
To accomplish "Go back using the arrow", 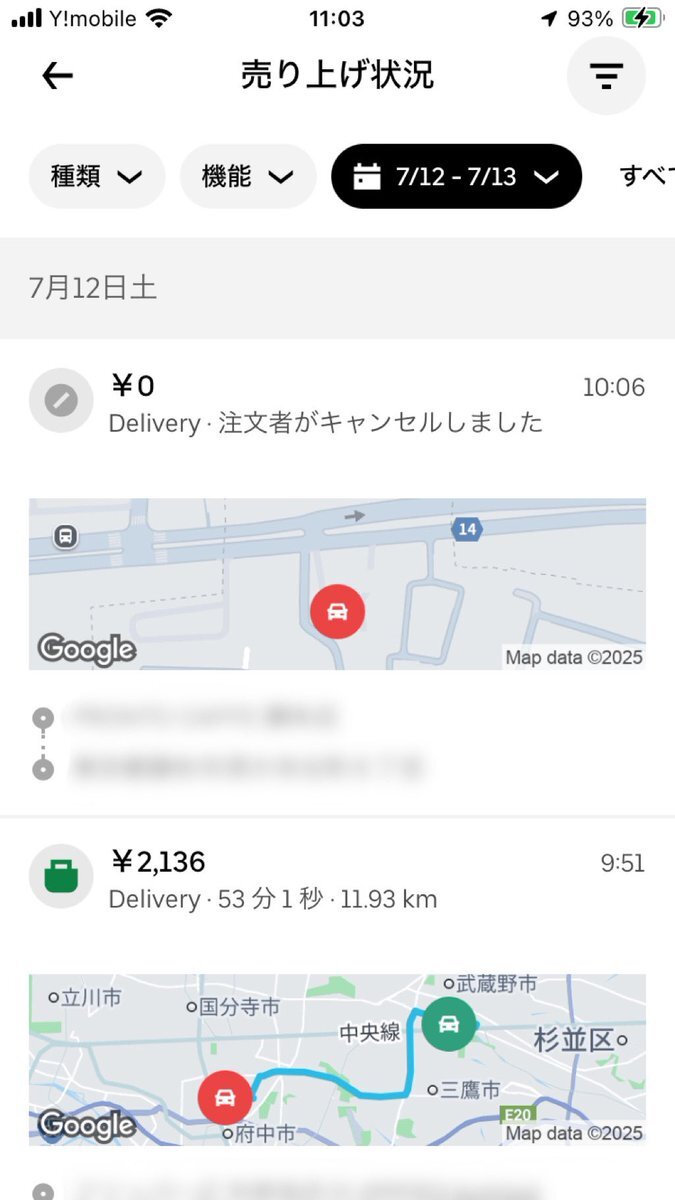I will click(x=58, y=76).
